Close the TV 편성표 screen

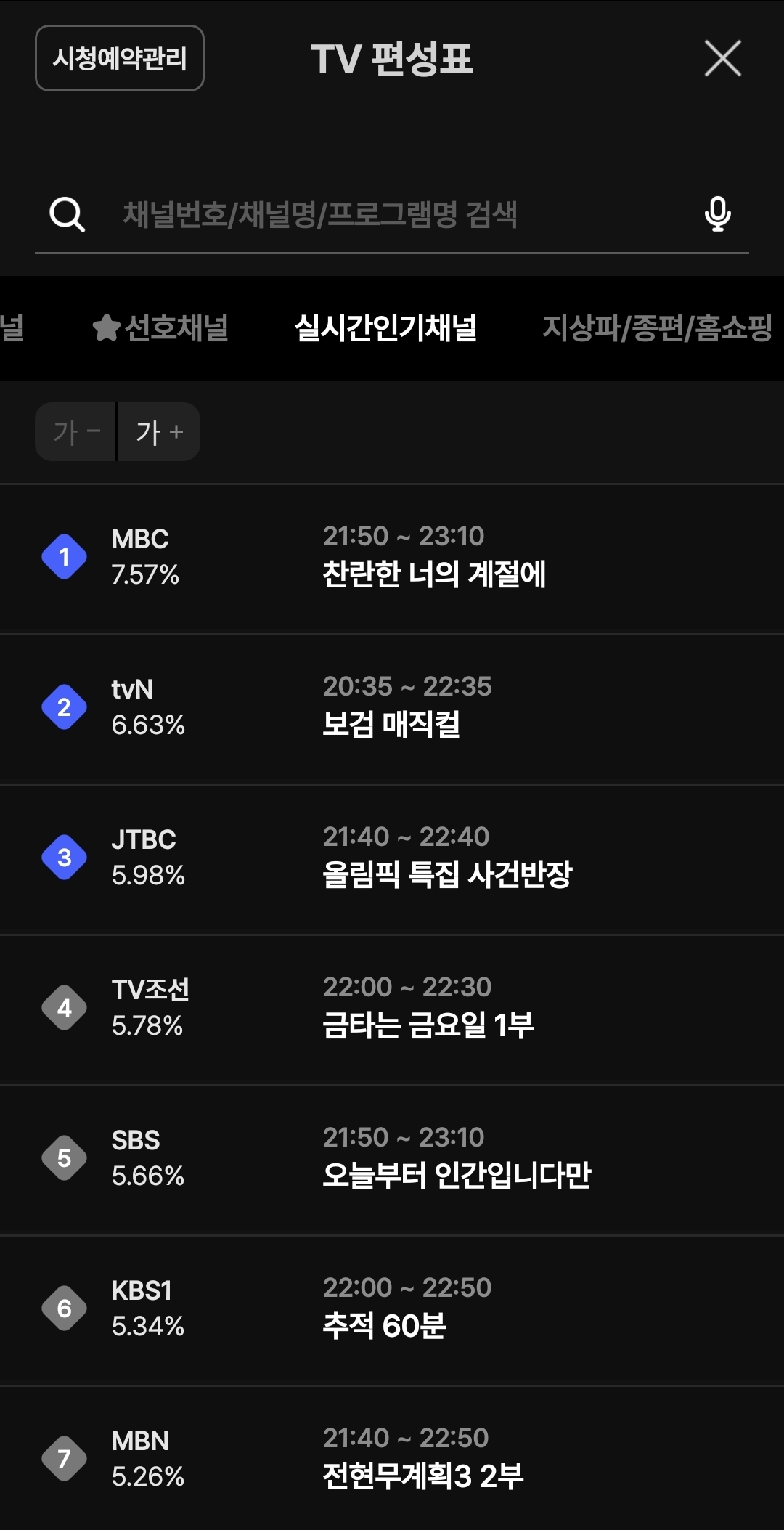[x=722, y=58]
